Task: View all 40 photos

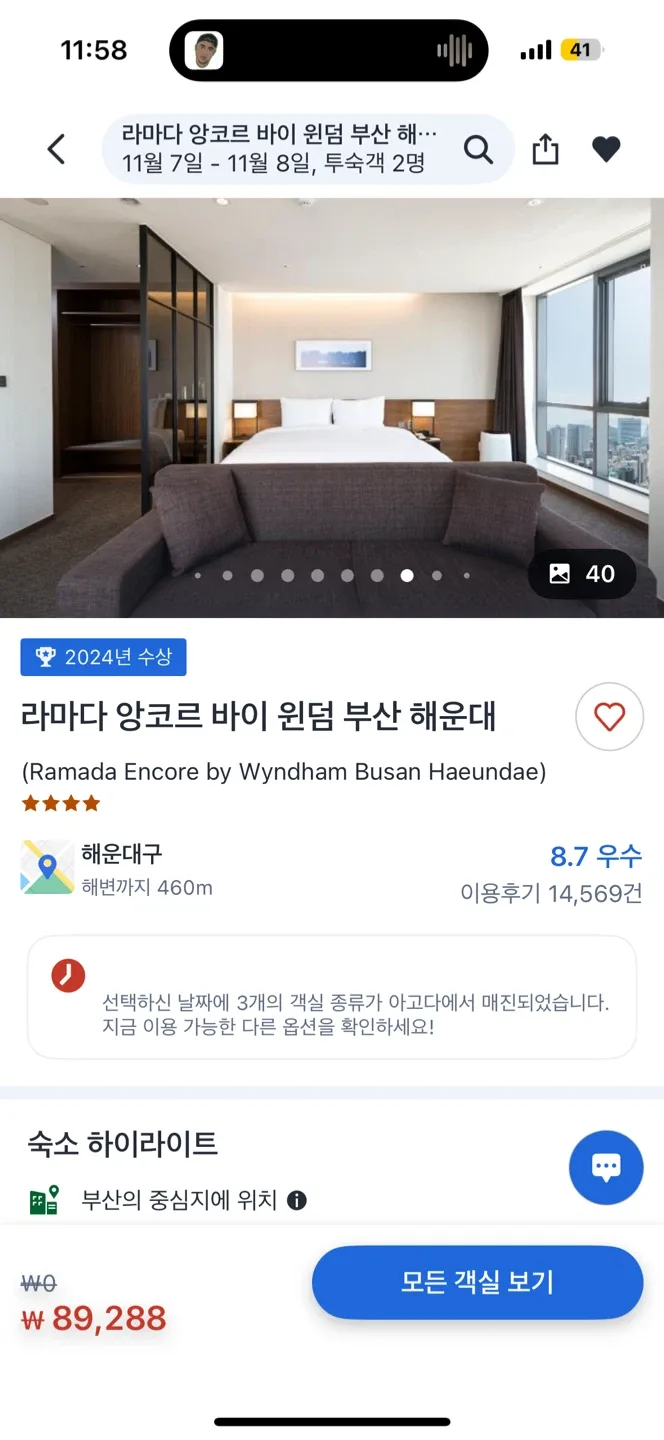Action: pos(582,574)
